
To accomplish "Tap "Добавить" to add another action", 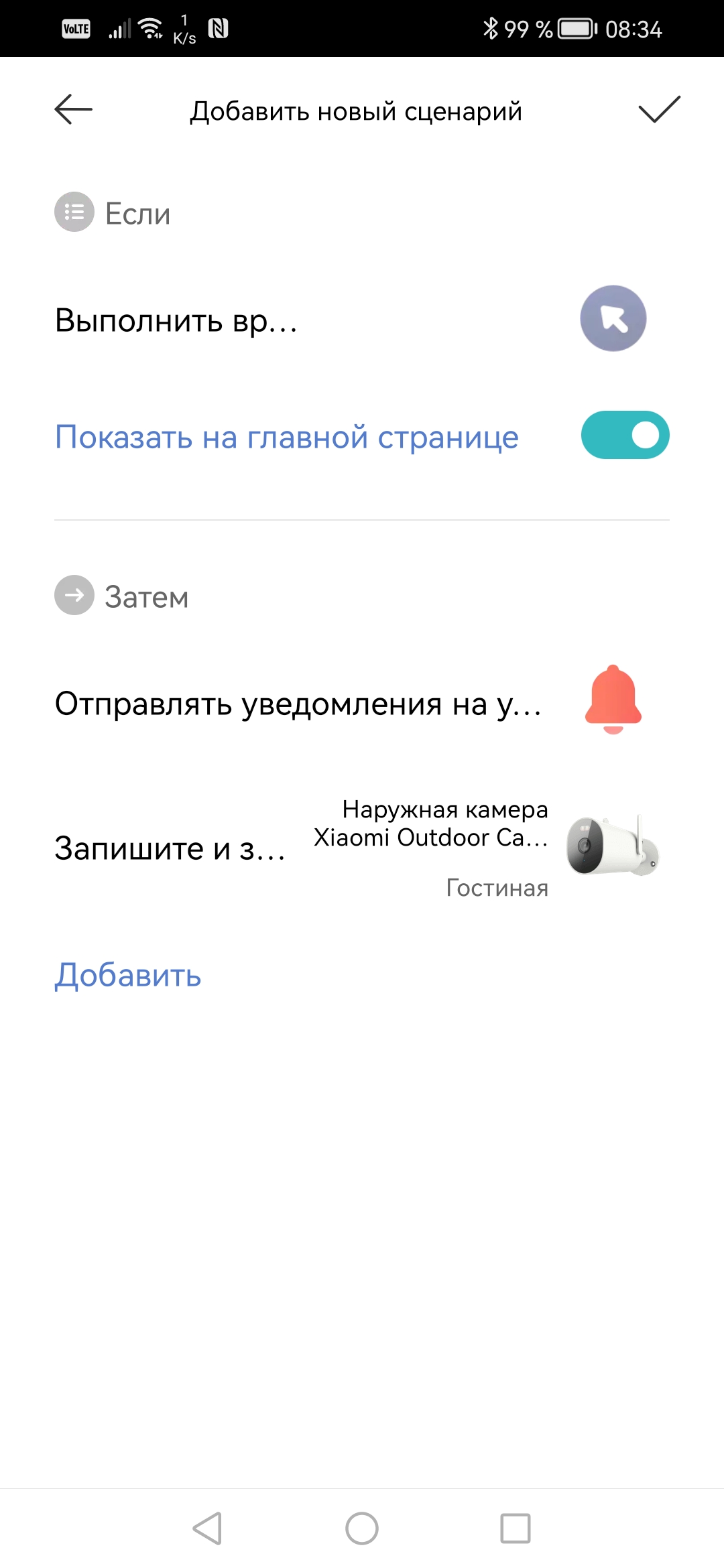I will [128, 975].
